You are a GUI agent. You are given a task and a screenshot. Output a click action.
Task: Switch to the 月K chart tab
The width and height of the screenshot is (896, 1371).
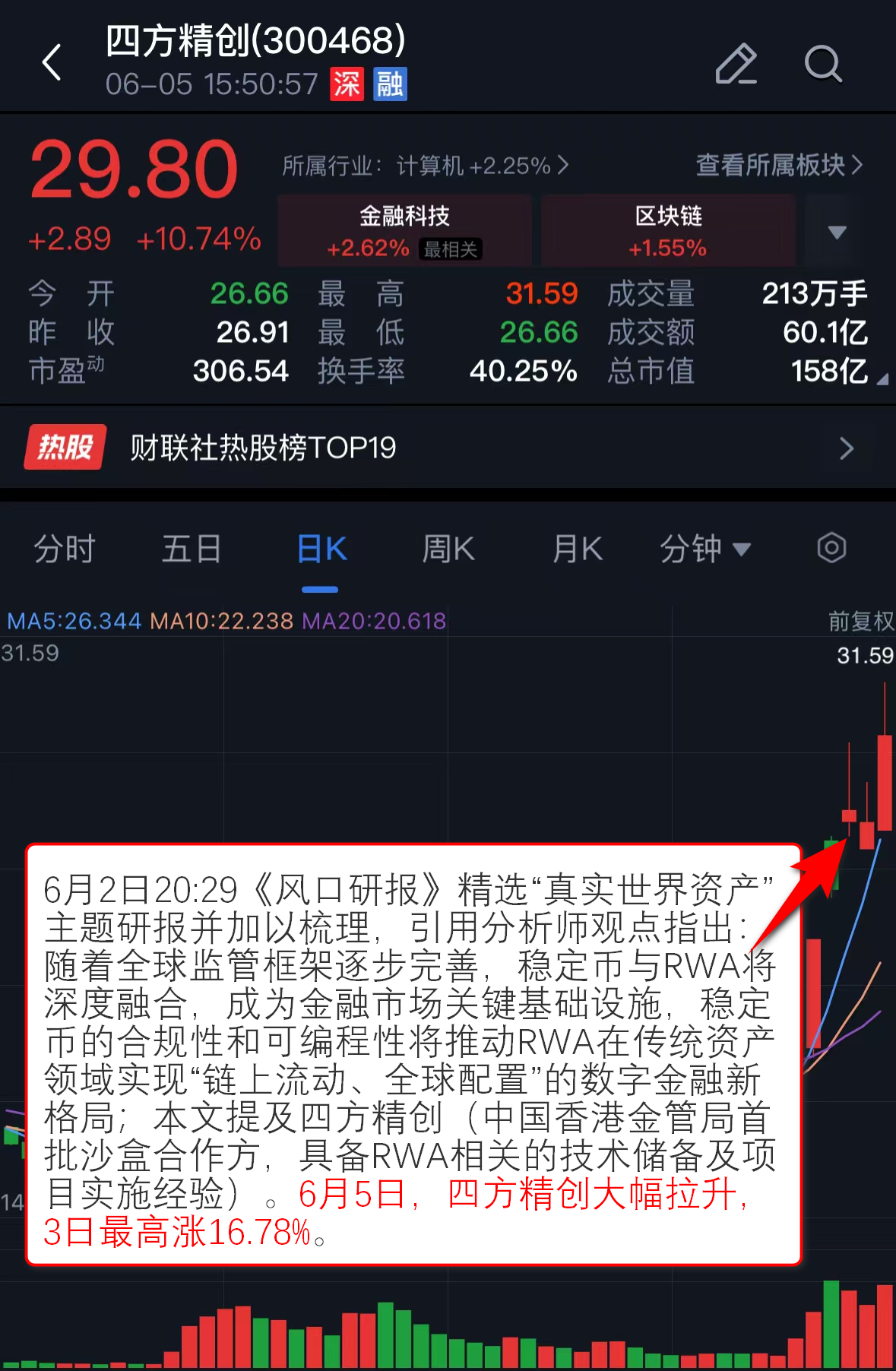pyautogui.click(x=578, y=549)
